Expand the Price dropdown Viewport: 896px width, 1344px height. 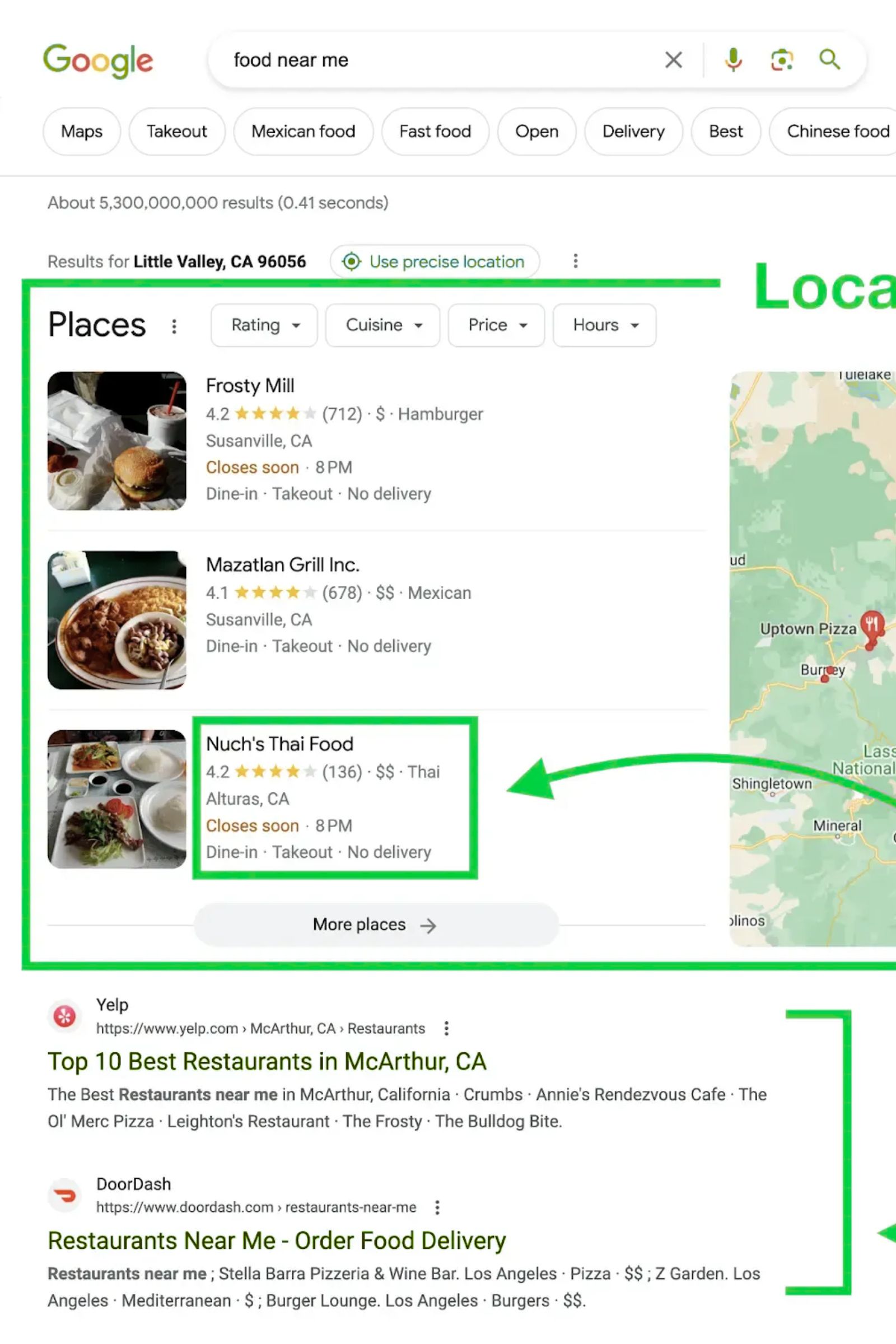(496, 325)
